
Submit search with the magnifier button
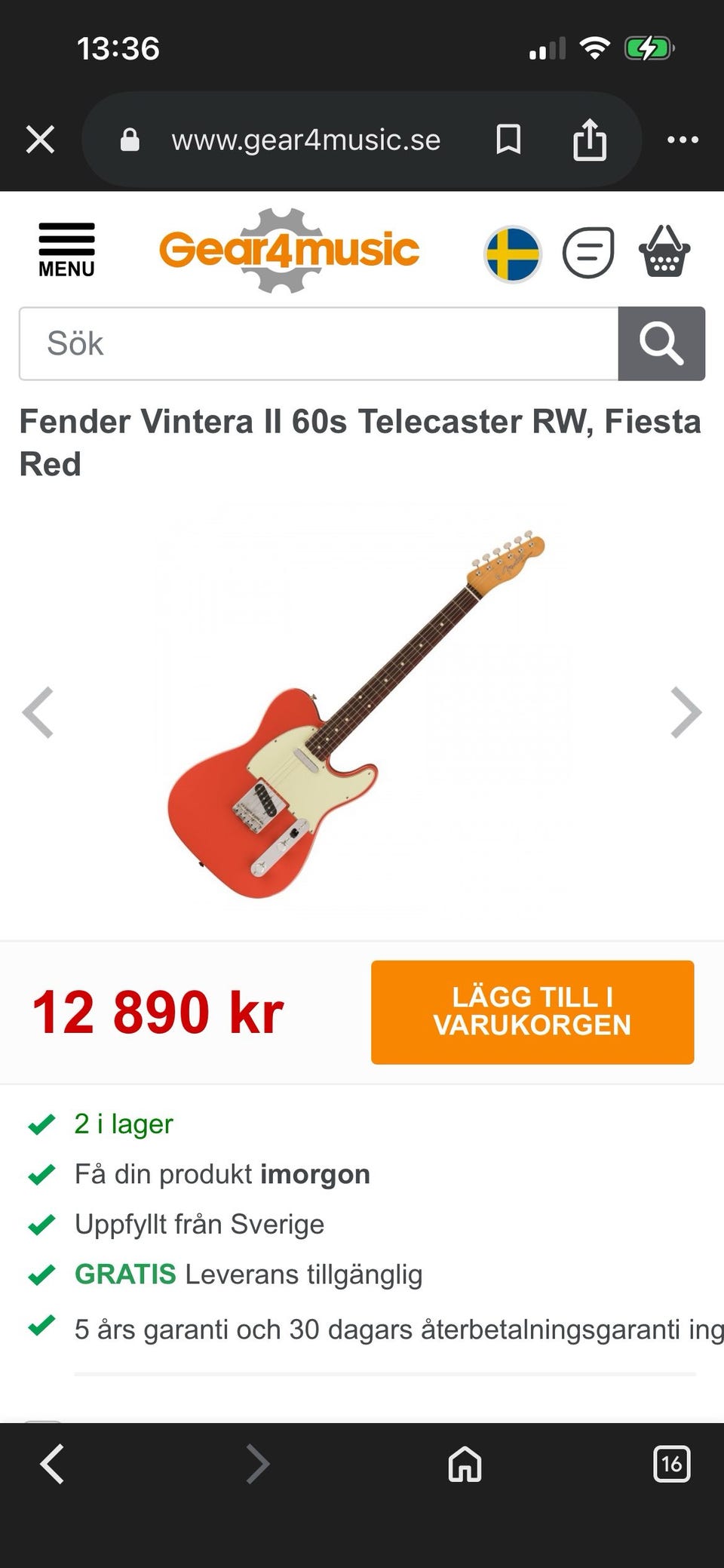coord(661,343)
